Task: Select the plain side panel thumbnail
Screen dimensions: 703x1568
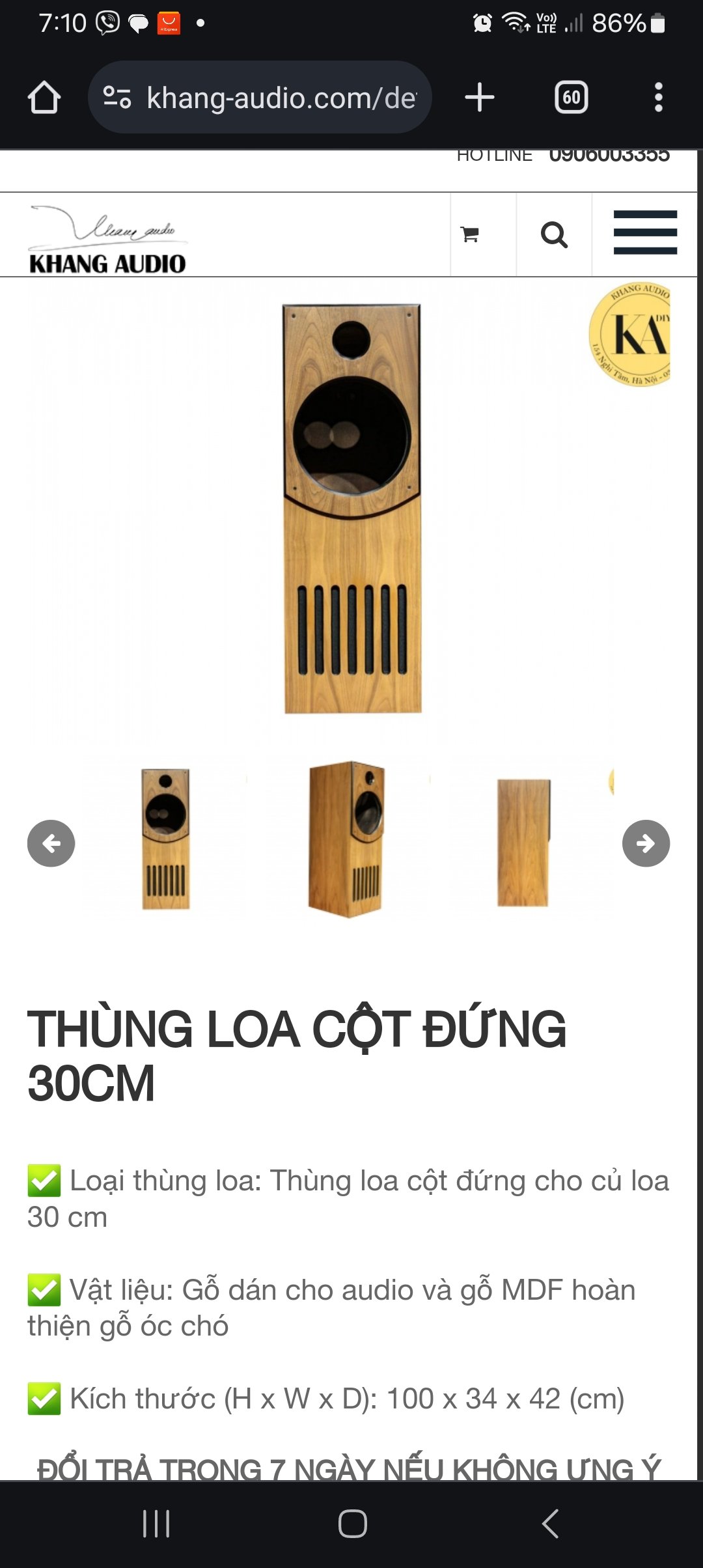Action: pyautogui.click(x=523, y=842)
